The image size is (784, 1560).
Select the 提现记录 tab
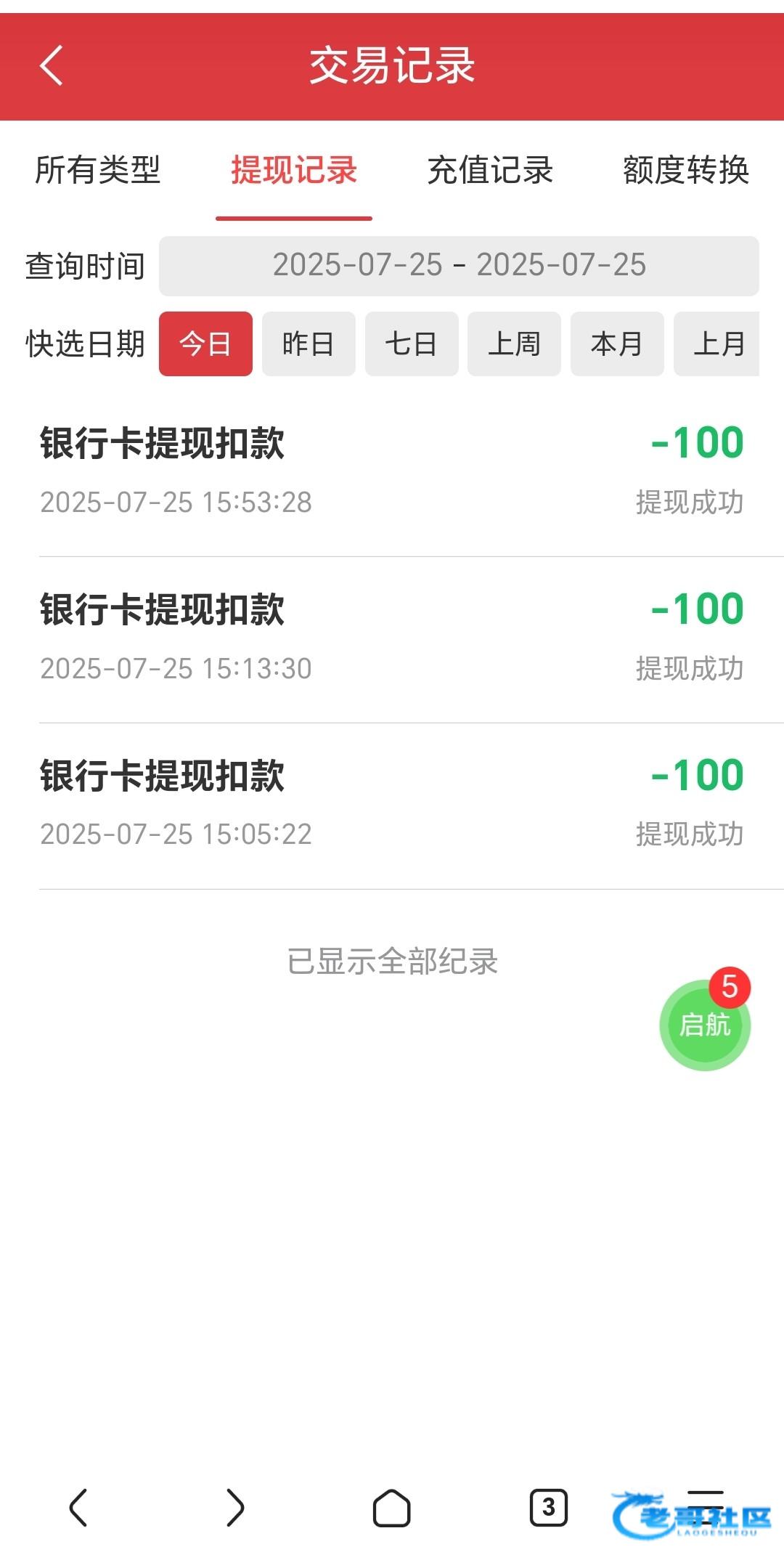point(294,171)
